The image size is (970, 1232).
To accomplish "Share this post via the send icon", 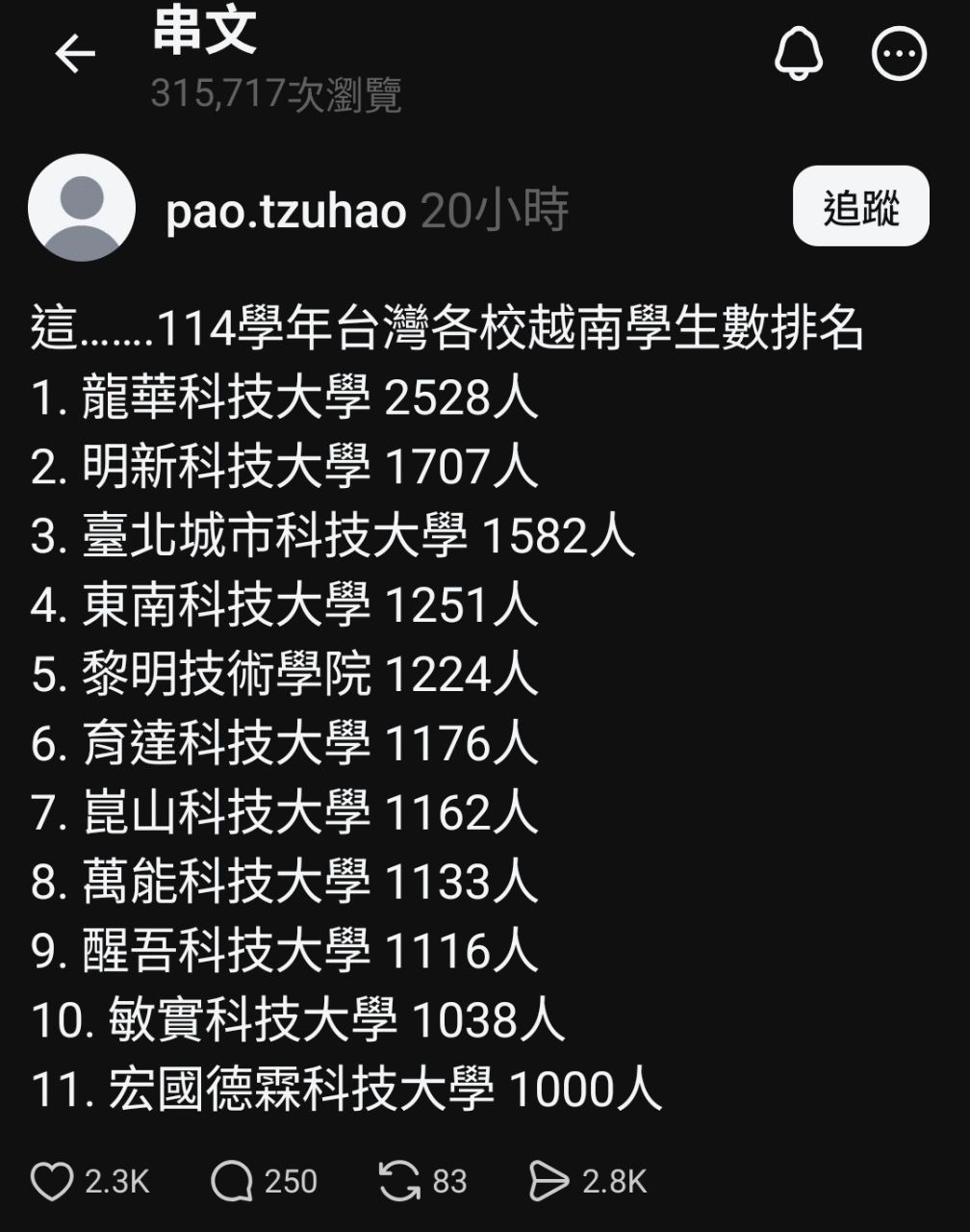I will [x=549, y=1181].
